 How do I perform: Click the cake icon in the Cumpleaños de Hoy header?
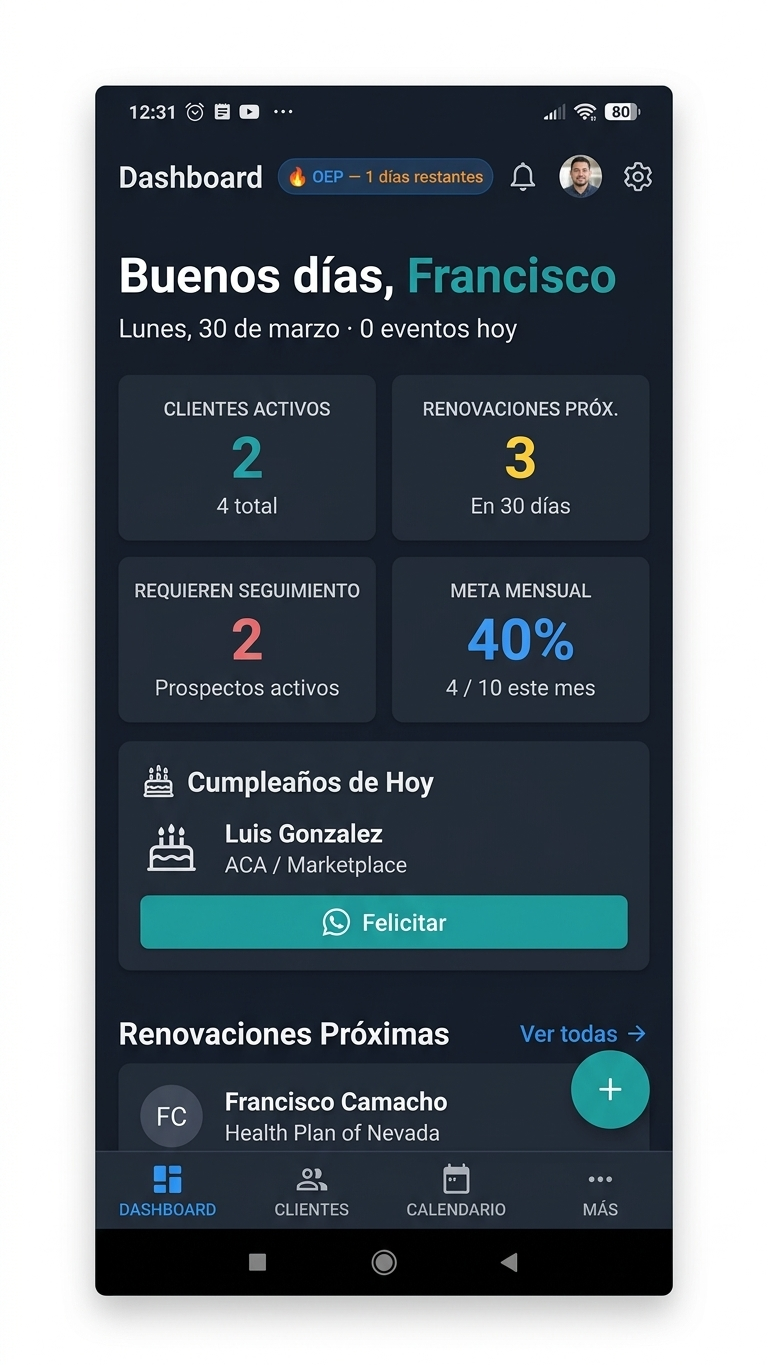pyautogui.click(x=158, y=781)
